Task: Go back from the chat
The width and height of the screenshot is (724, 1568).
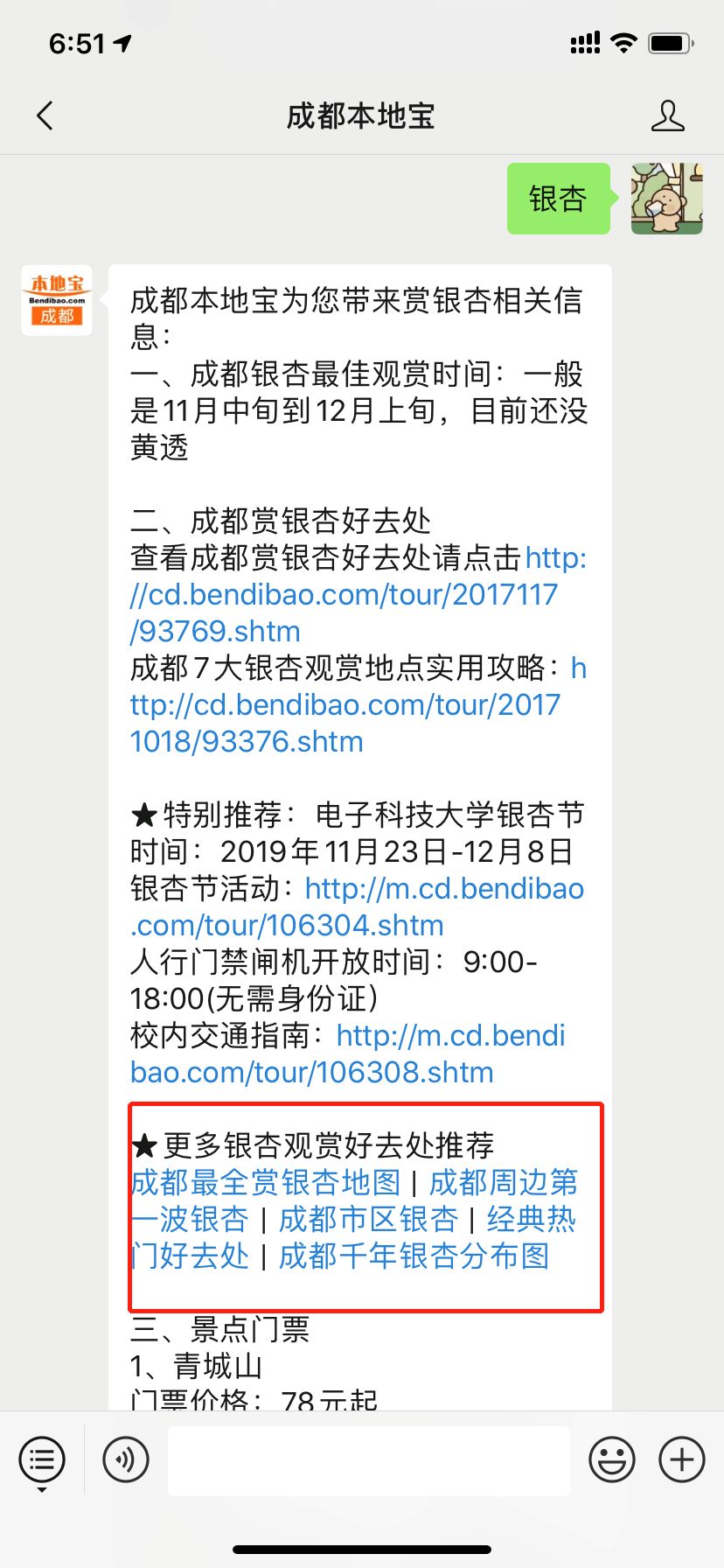Action: point(45,115)
